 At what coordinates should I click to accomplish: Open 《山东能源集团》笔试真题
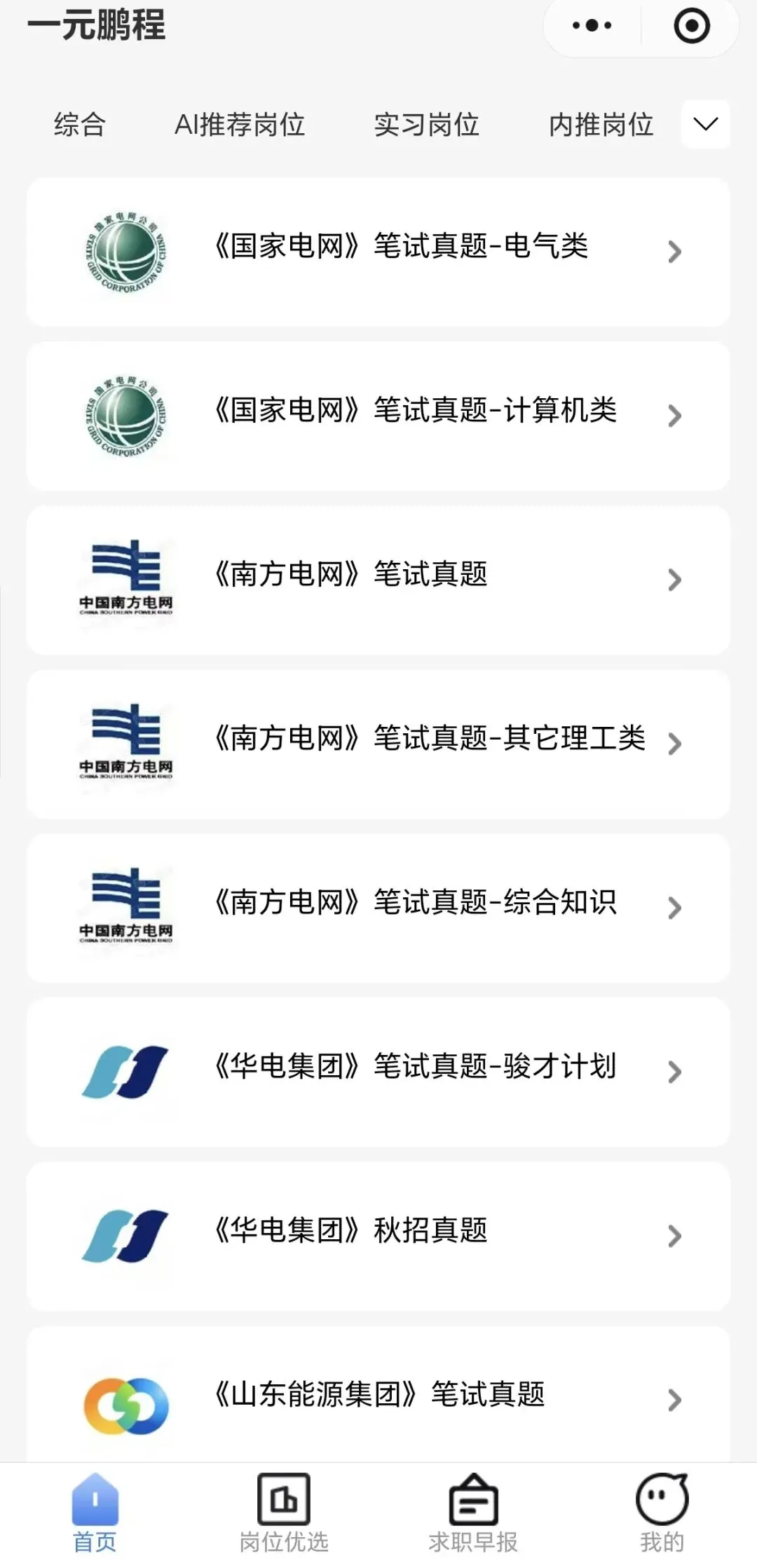pyautogui.click(x=378, y=1395)
